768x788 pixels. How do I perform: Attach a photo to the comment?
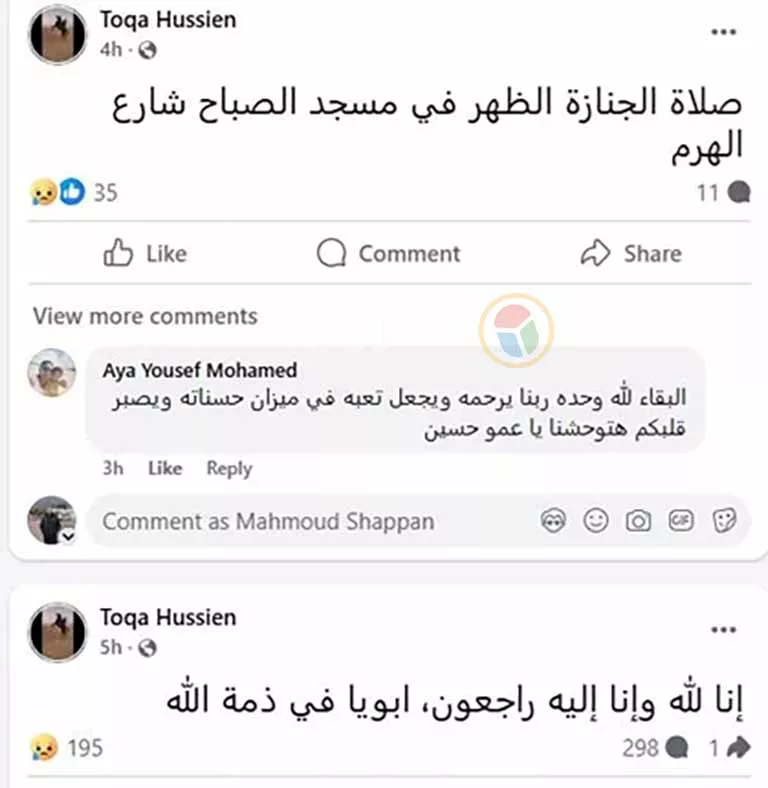click(638, 521)
